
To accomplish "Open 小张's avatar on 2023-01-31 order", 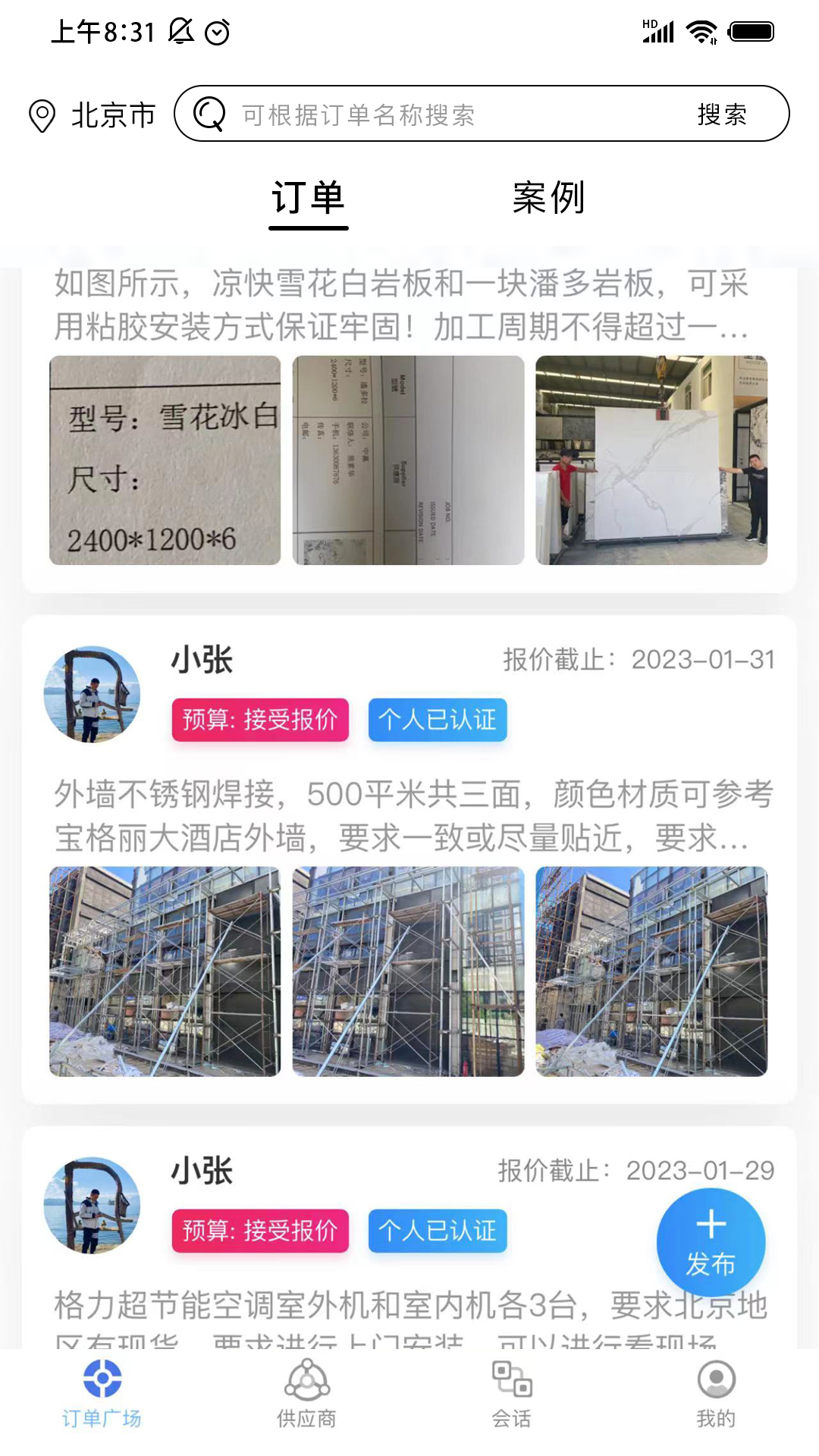I will click(92, 694).
